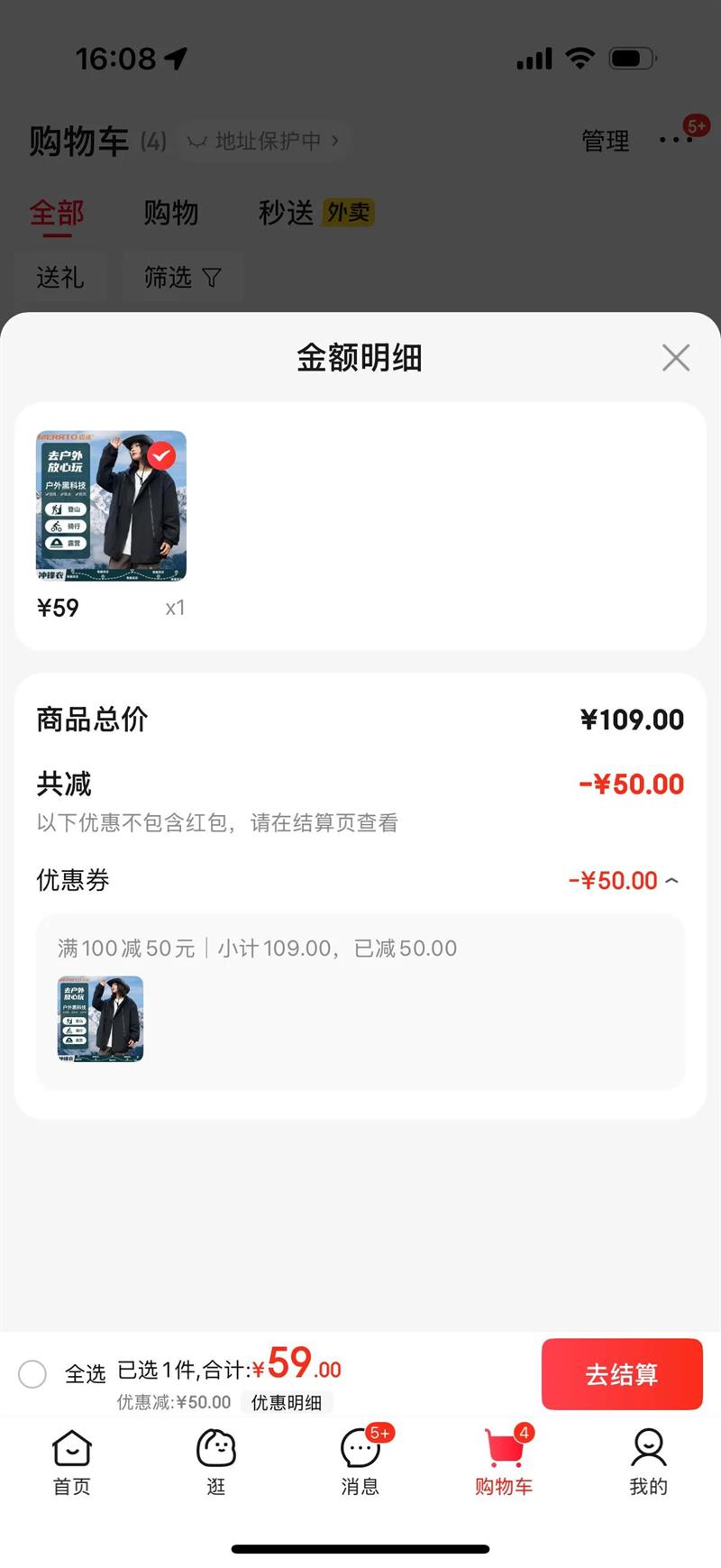Open the 我的 profile tab
The image size is (721, 1568).
pyautogui.click(x=648, y=1462)
